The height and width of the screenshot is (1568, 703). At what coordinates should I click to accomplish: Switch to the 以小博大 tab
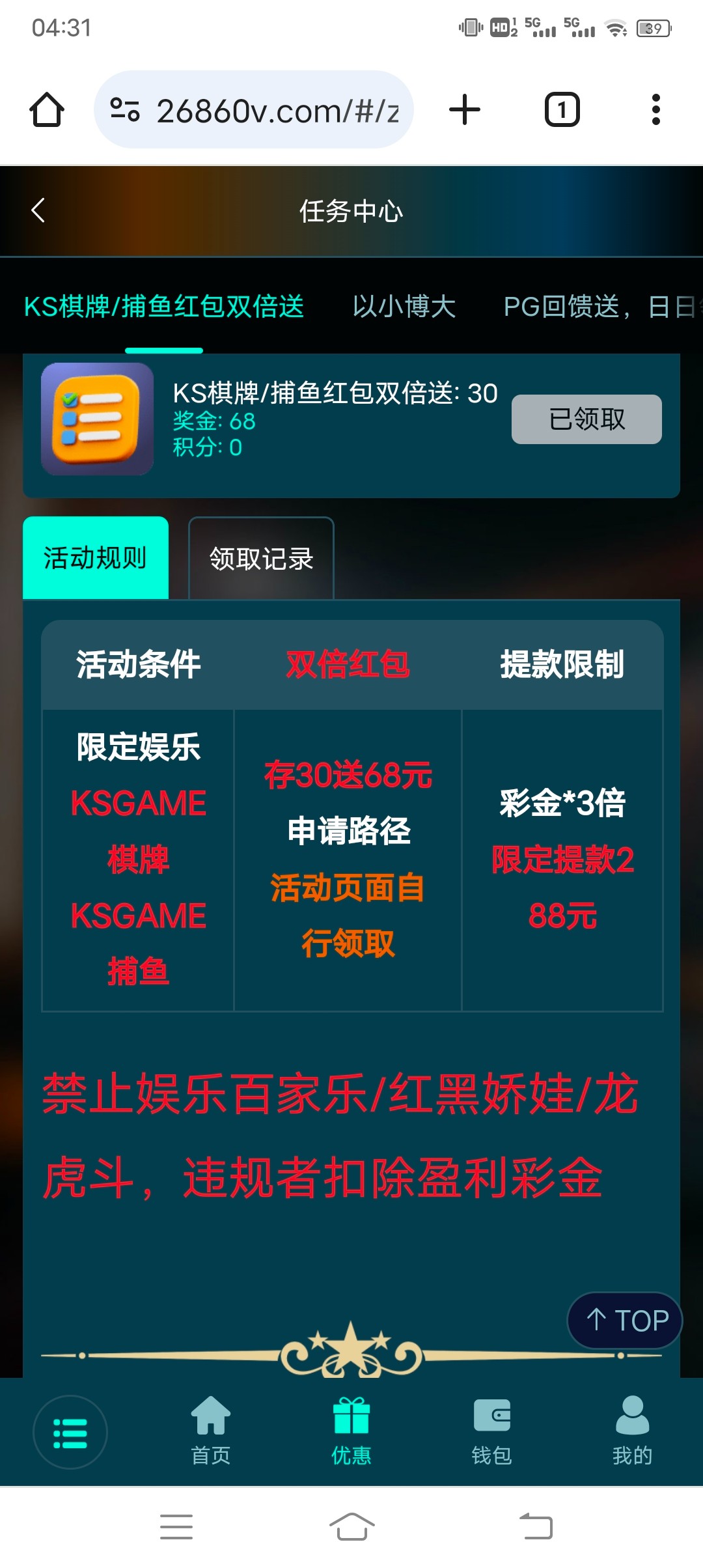pyautogui.click(x=404, y=307)
